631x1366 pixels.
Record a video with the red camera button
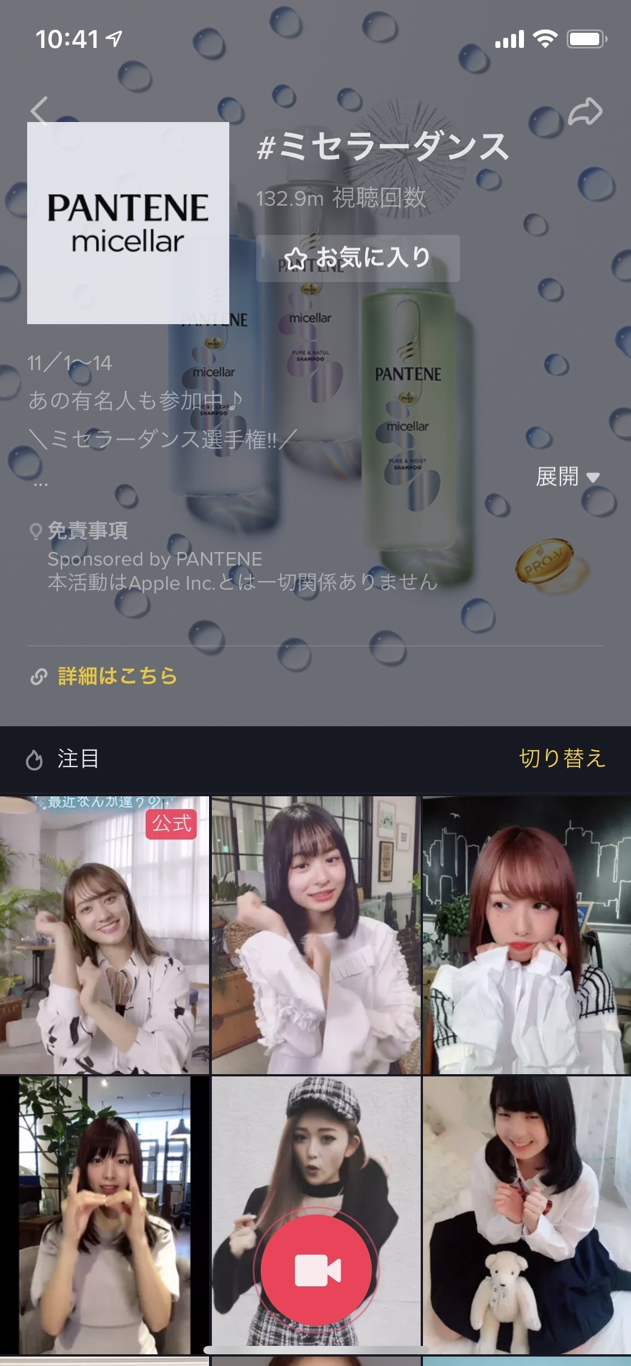tap(316, 1270)
